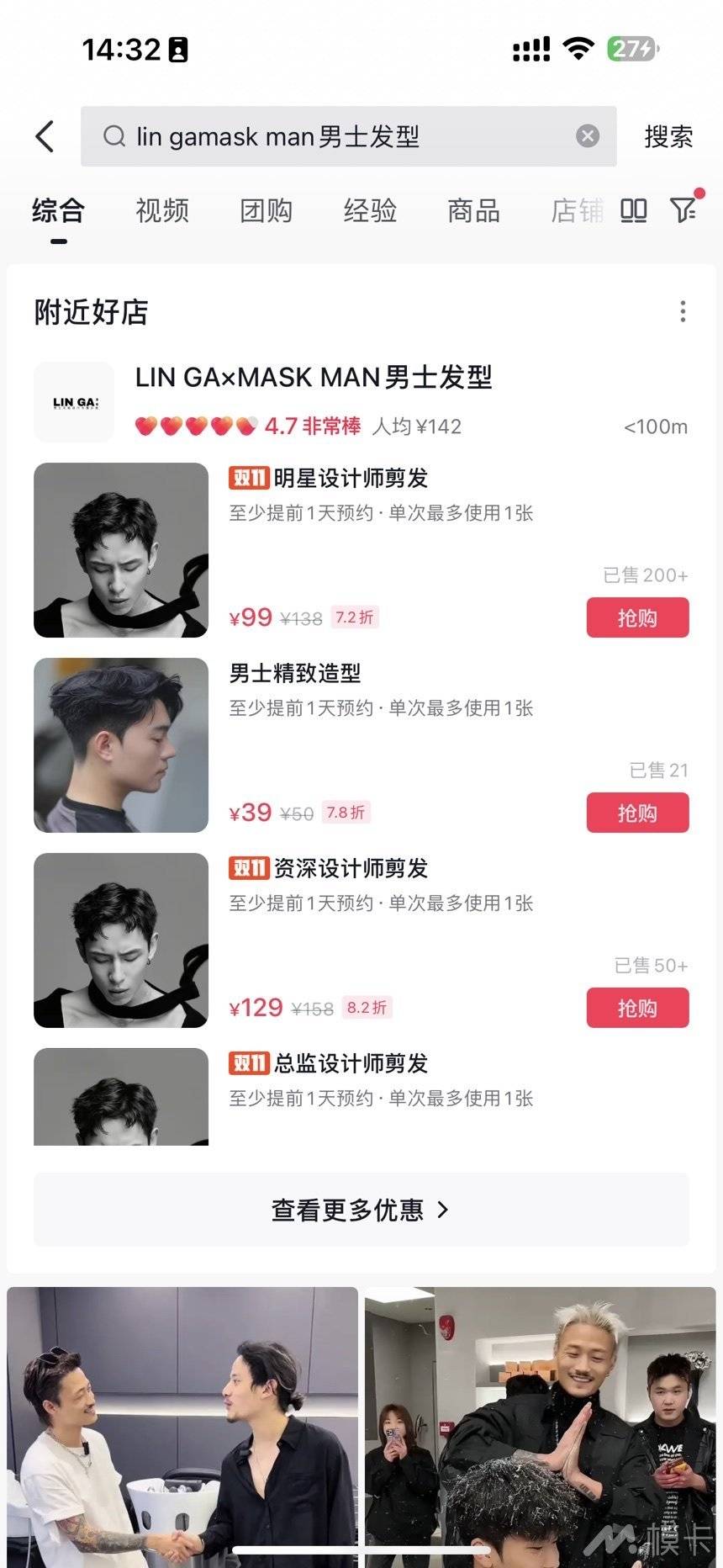Switch to the 视频 tab
Screen dimensions: 723x1568
tap(162, 210)
